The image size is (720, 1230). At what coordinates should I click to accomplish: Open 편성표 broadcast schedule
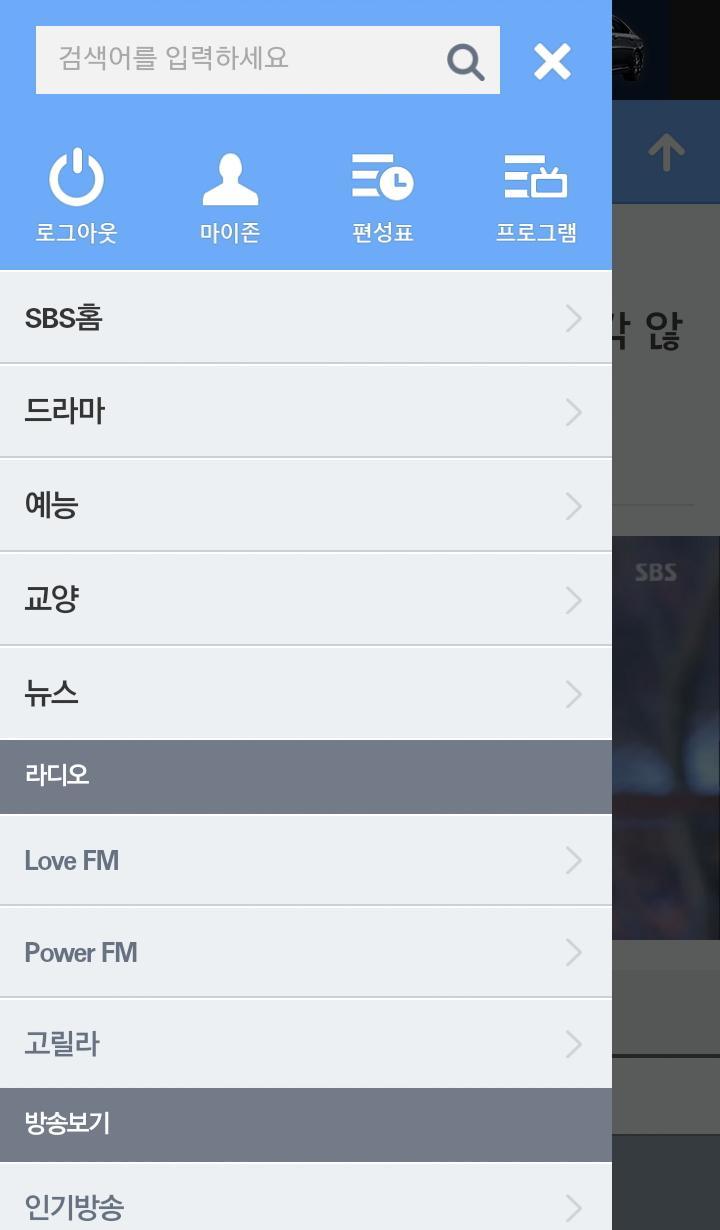point(383,196)
